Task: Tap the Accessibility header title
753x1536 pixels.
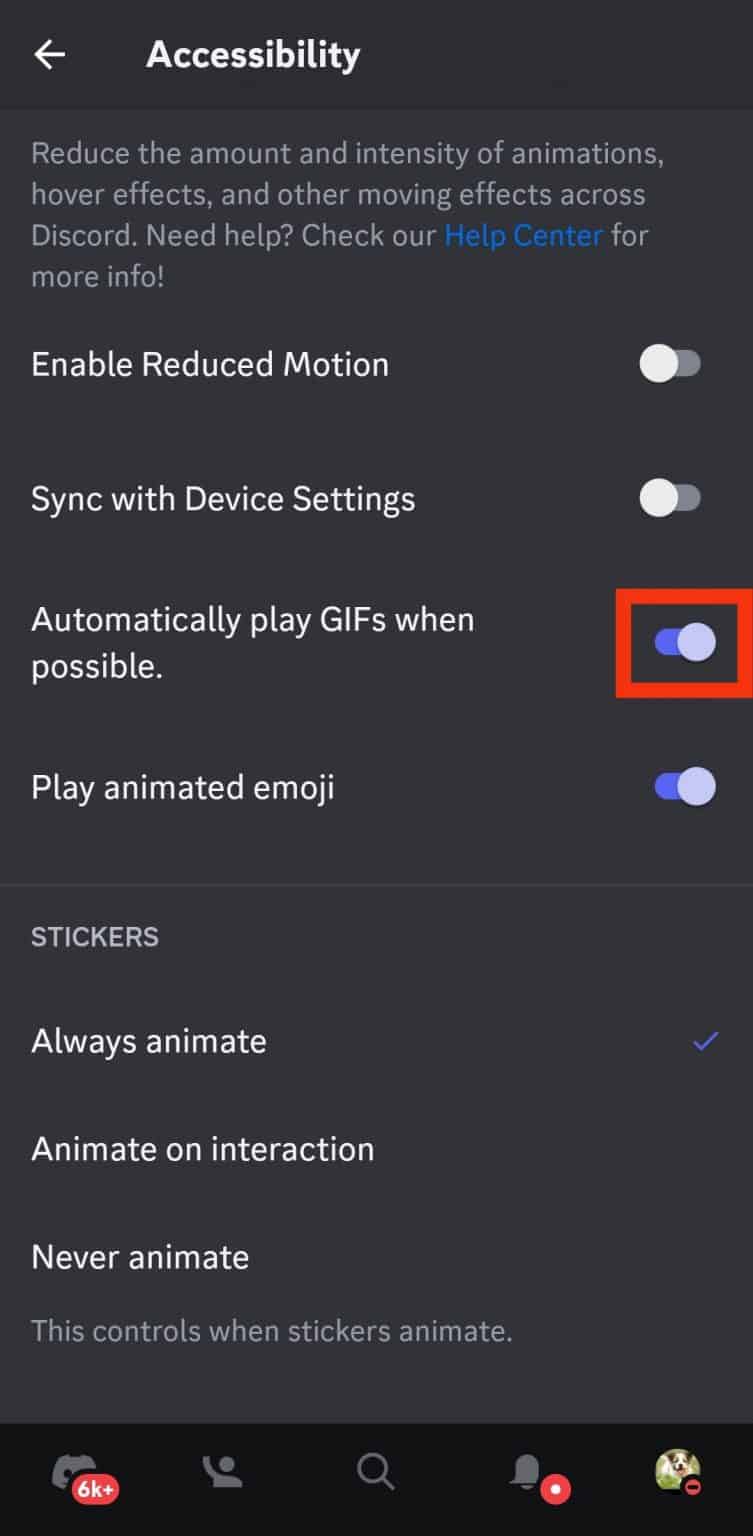Action: [253, 55]
